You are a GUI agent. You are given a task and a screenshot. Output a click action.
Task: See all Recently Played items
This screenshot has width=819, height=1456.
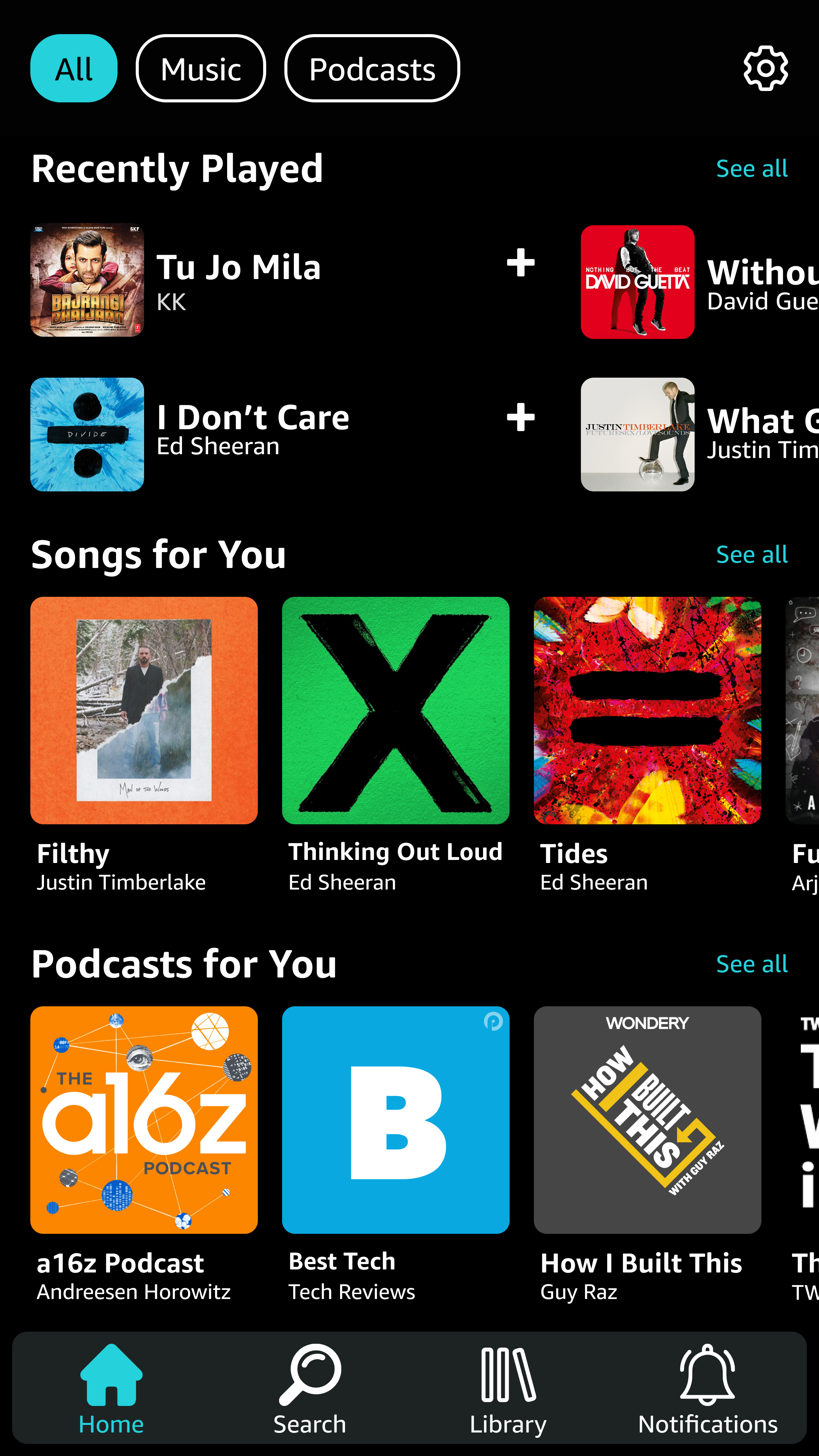[x=752, y=168]
